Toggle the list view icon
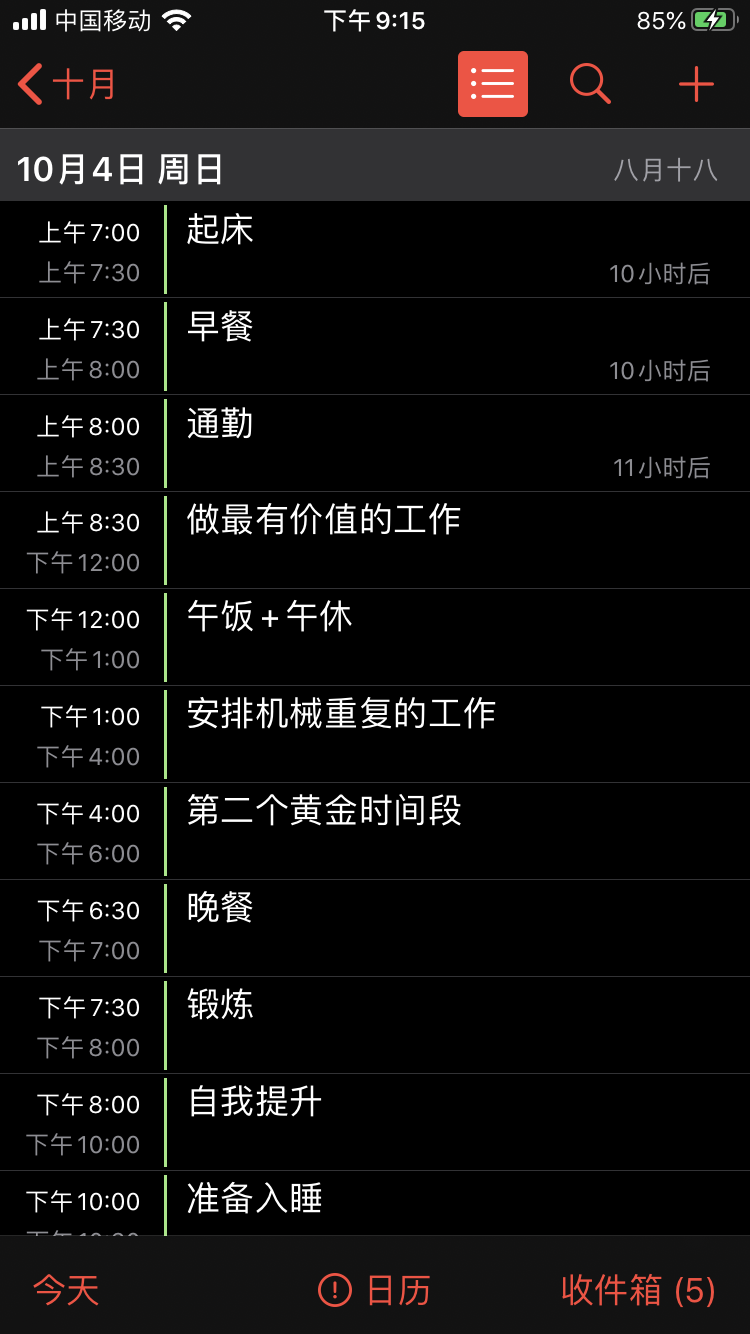This screenshot has height=1334, width=750. (x=492, y=84)
